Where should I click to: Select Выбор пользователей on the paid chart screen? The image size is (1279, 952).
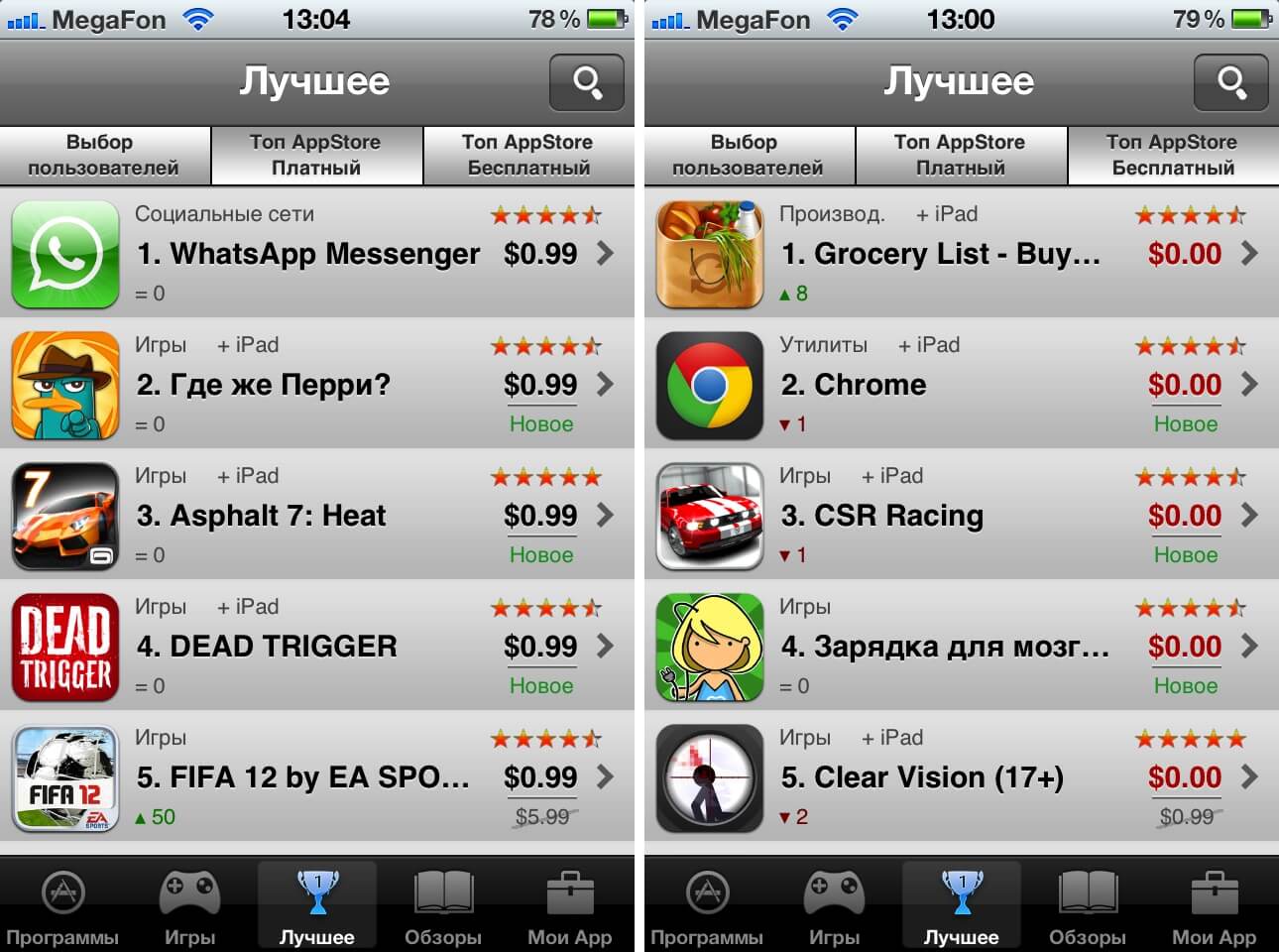tap(103, 155)
